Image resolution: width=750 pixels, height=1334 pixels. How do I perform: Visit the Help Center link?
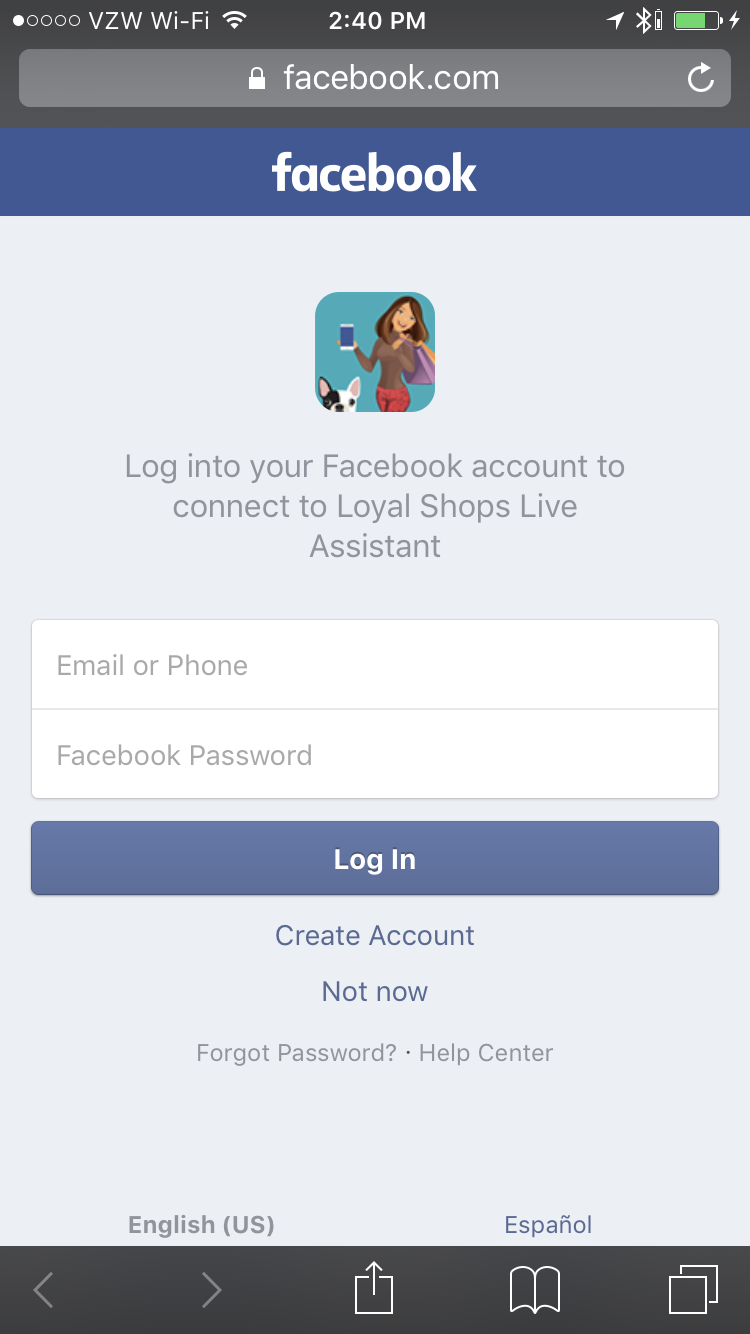[486, 1053]
